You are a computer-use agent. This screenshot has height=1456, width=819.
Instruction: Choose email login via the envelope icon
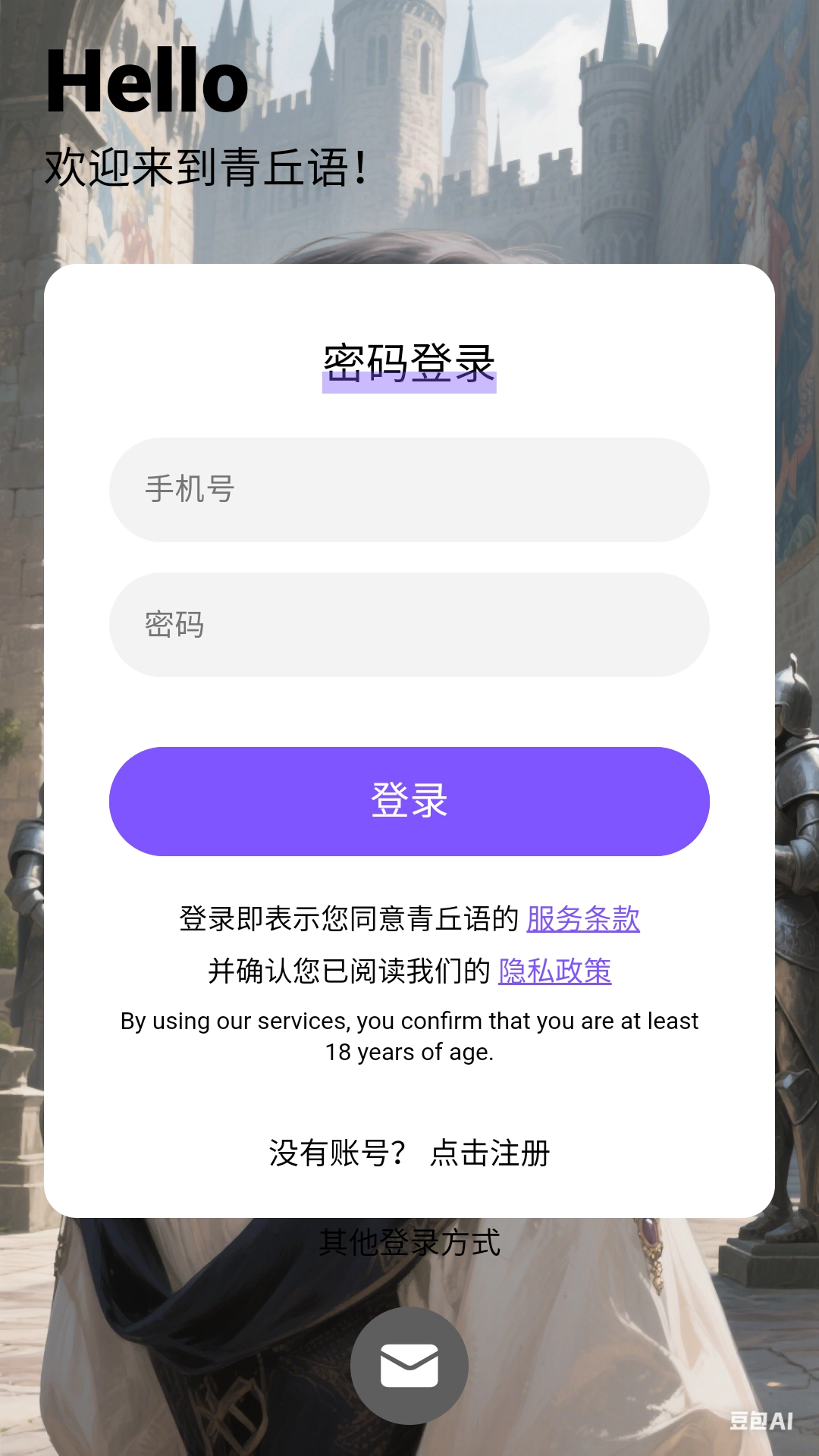point(409,1366)
